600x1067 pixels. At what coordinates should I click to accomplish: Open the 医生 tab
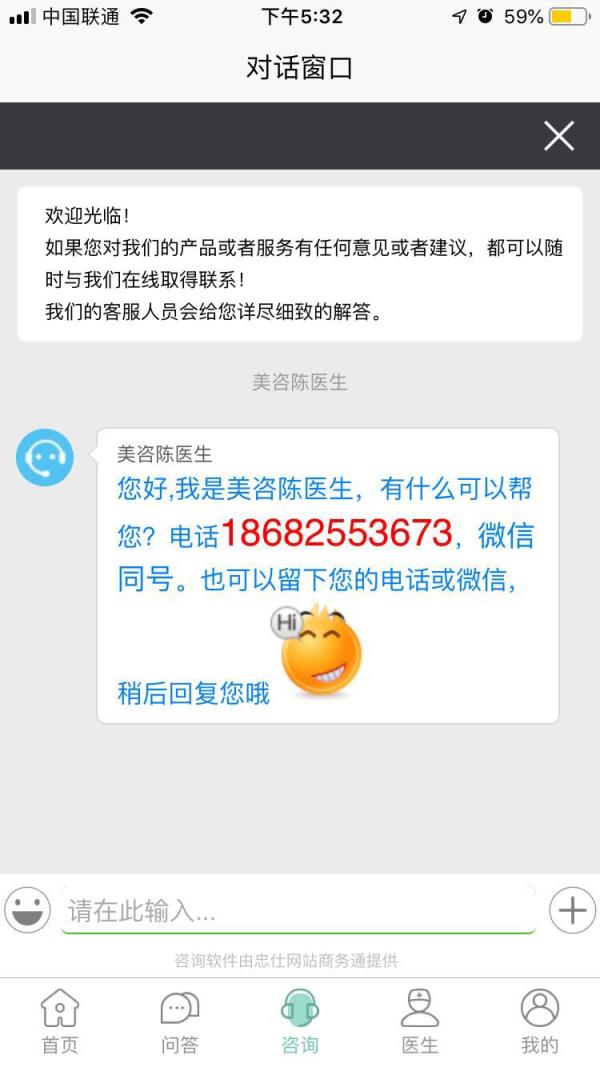point(420,1021)
